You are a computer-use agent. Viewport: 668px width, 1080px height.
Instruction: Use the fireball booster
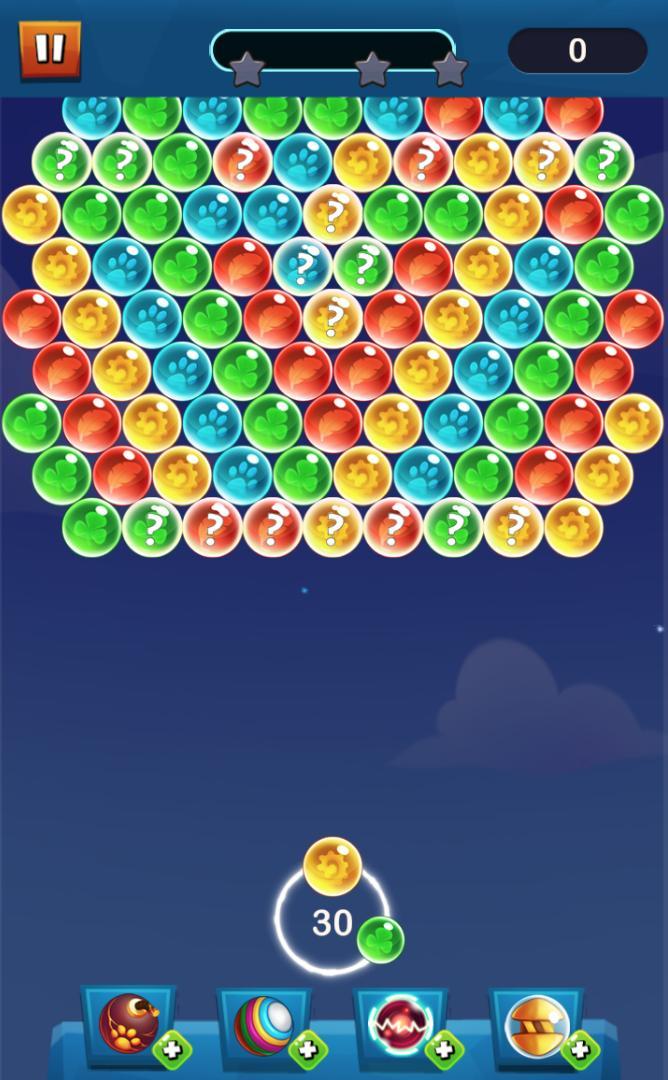coord(129,1024)
